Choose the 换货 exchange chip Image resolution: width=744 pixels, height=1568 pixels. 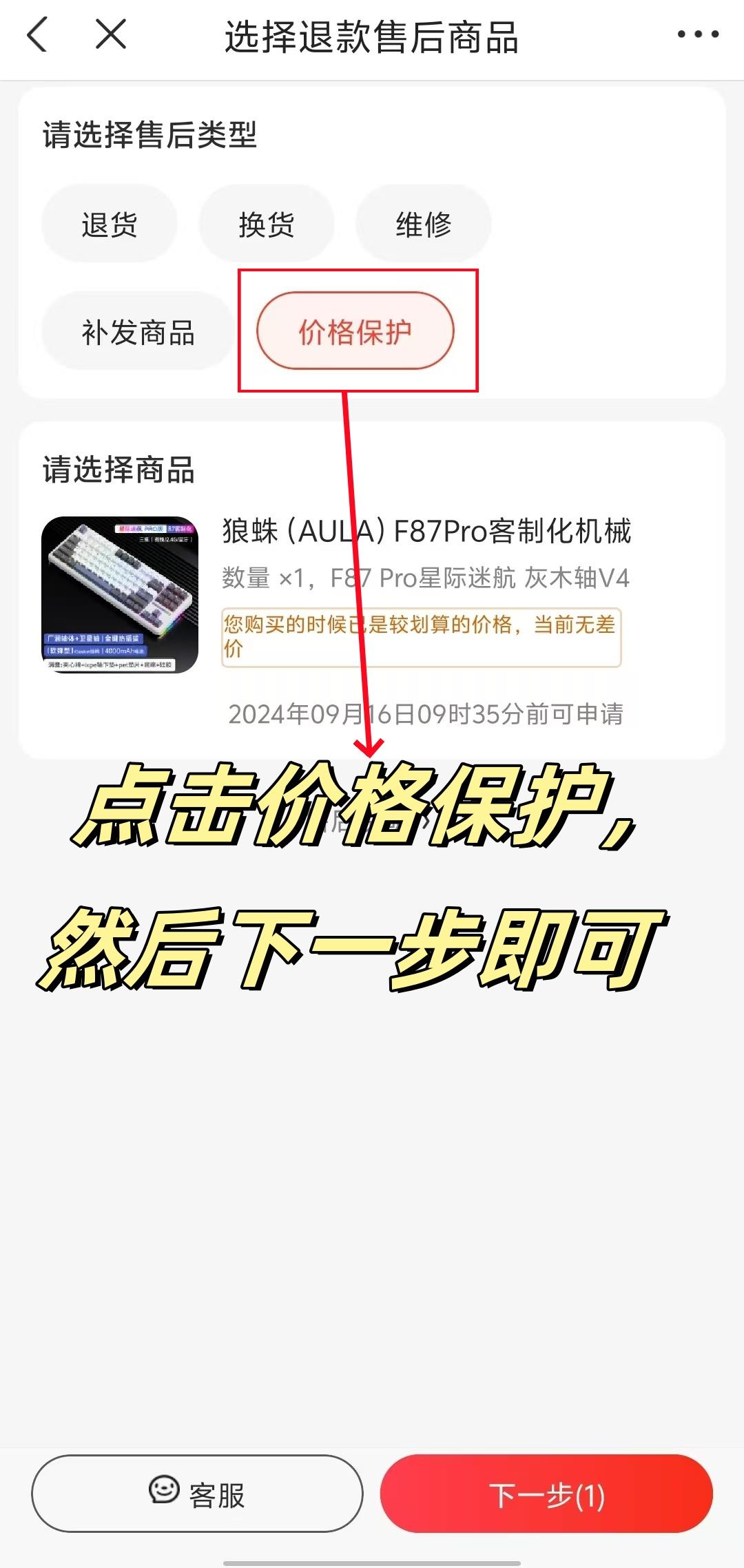[267, 224]
